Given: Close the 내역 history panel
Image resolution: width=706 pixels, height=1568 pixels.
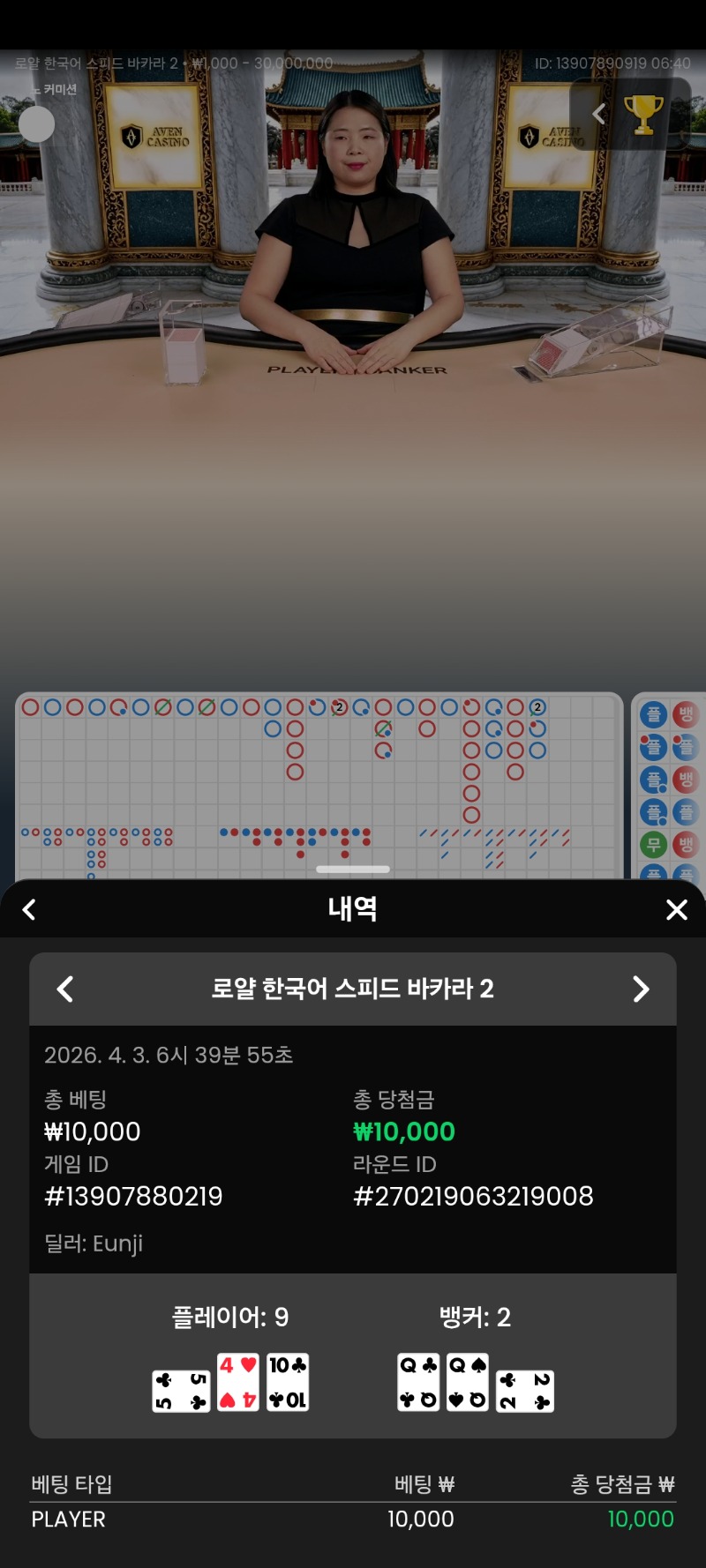Looking at the screenshot, I should (x=676, y=909).
